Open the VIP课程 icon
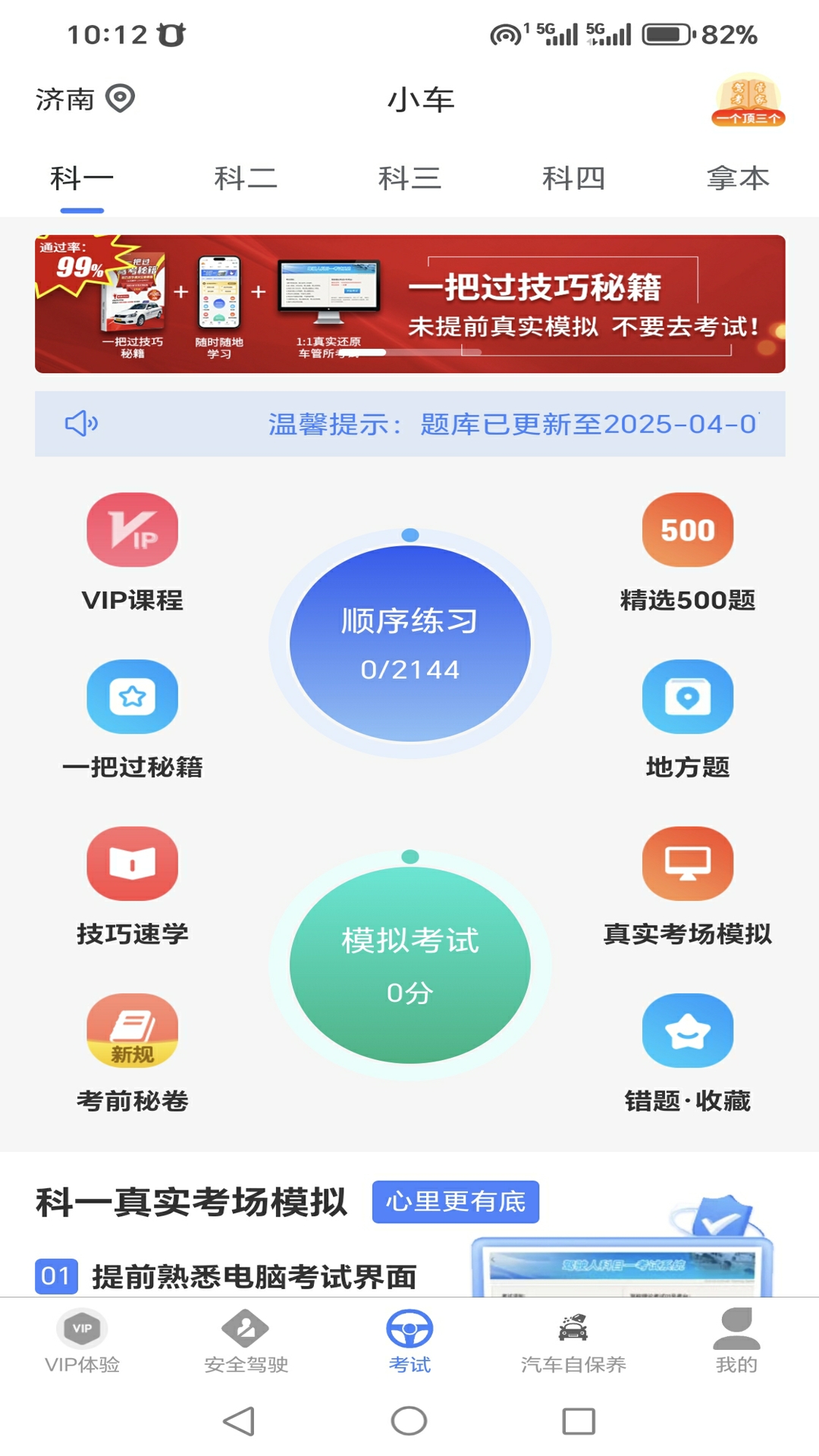The width and height of the screenshot is (819, 1456). [132, 530]
